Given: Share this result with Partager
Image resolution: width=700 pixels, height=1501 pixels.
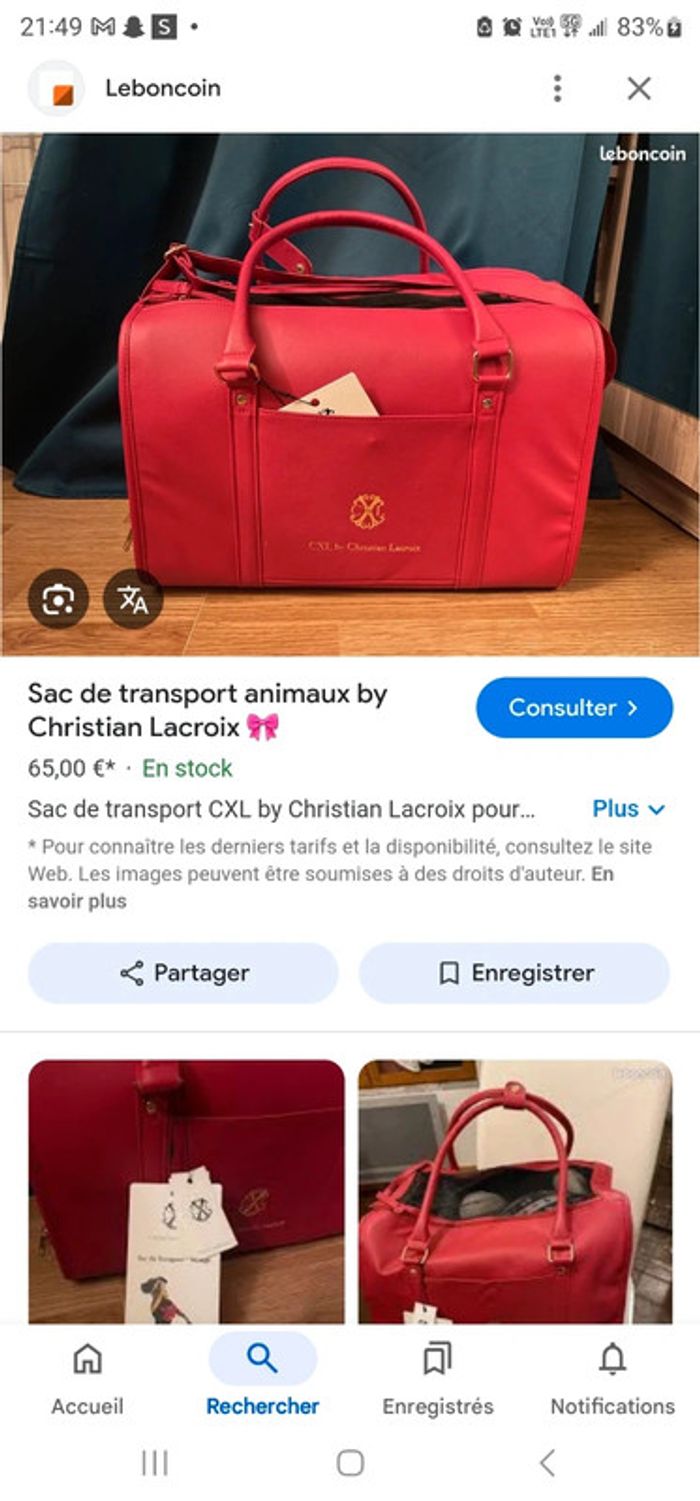Looking at the screenshot, I should [183, 973].
